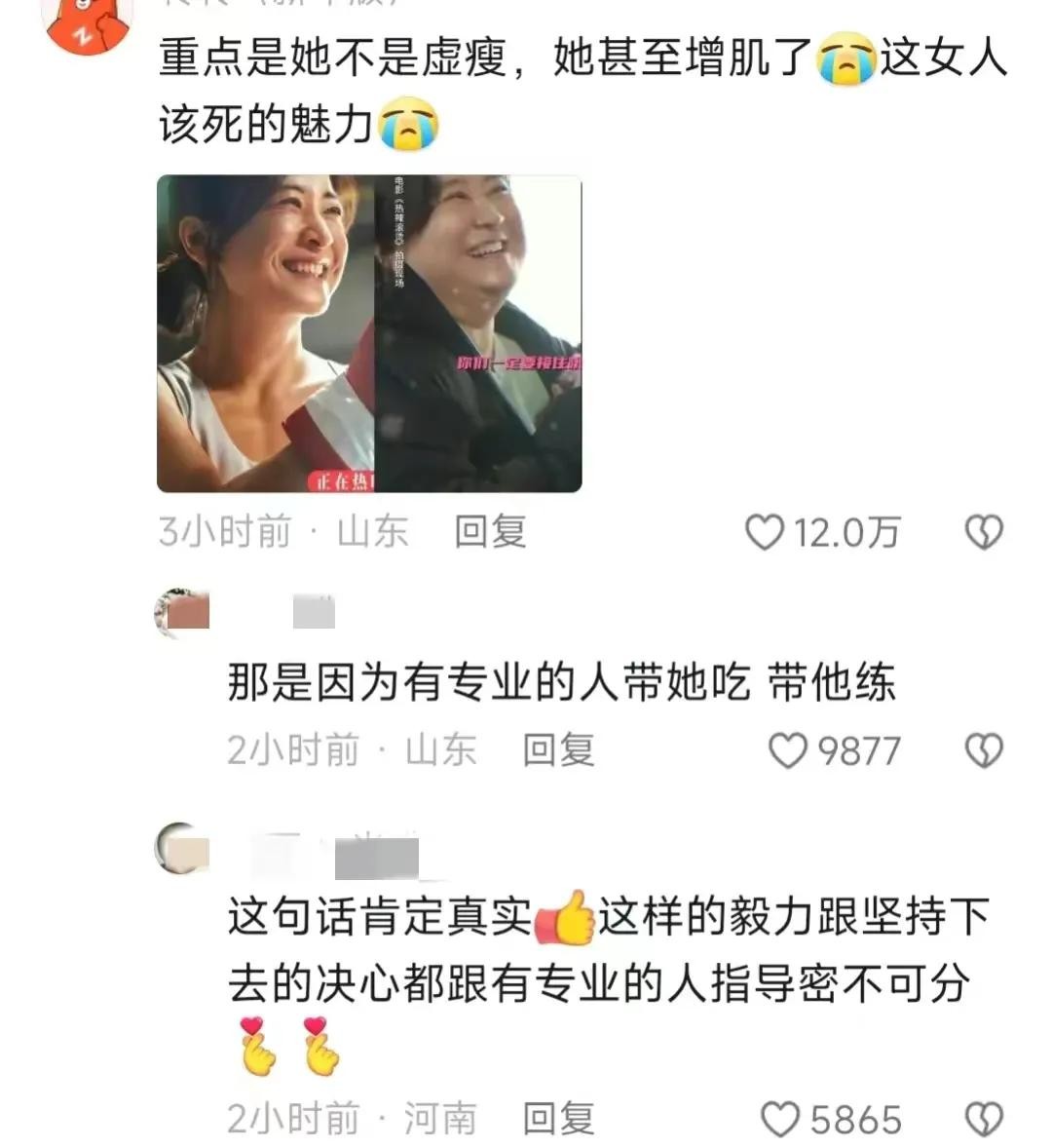The height and width of the screenshot is (1148, 1052).
Task: Tap 回复 under the 带她吃 带他练 comment
Action: tap(558, 750)
